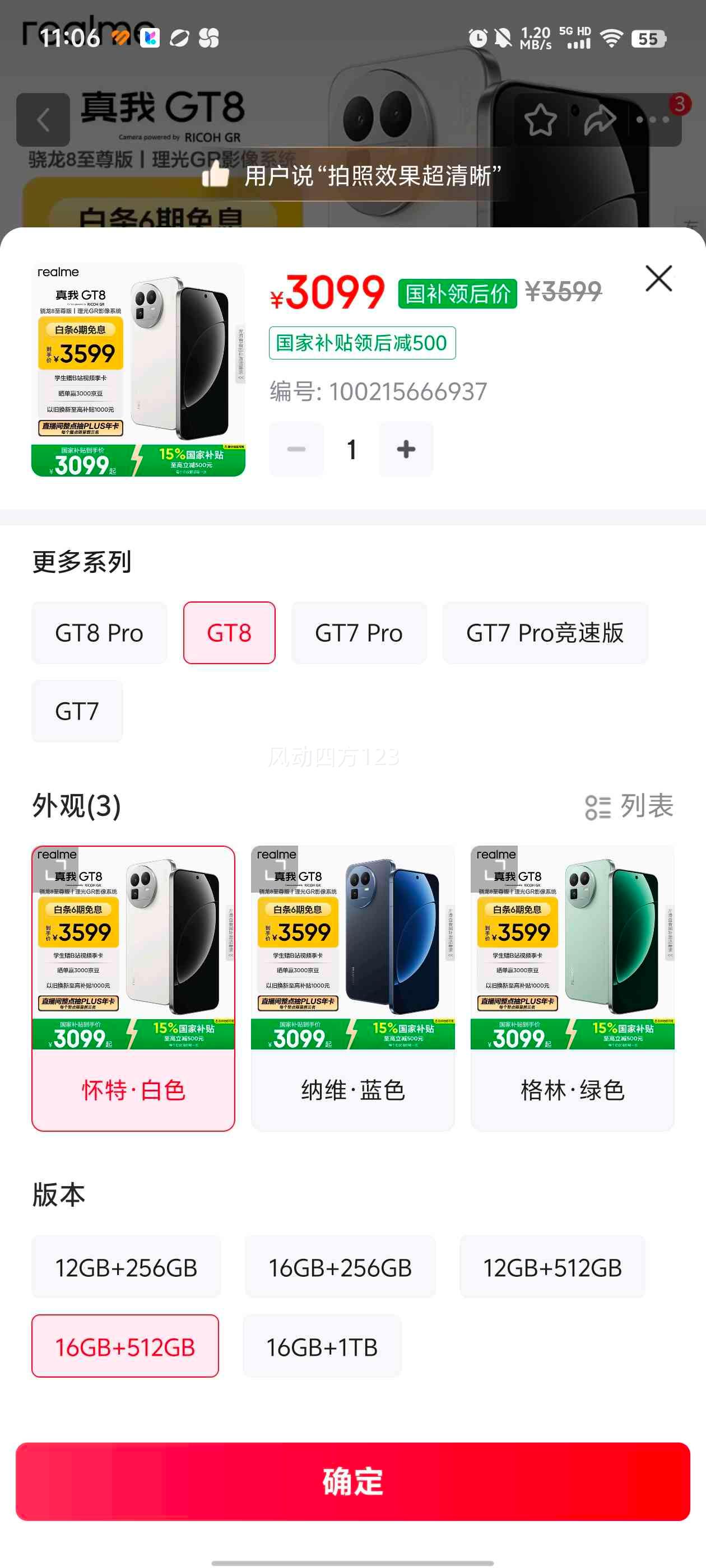Switch to the GT7 Pro竞速版 series
The height and width of the screenshot is (1568, 706).
coord(545,632)
